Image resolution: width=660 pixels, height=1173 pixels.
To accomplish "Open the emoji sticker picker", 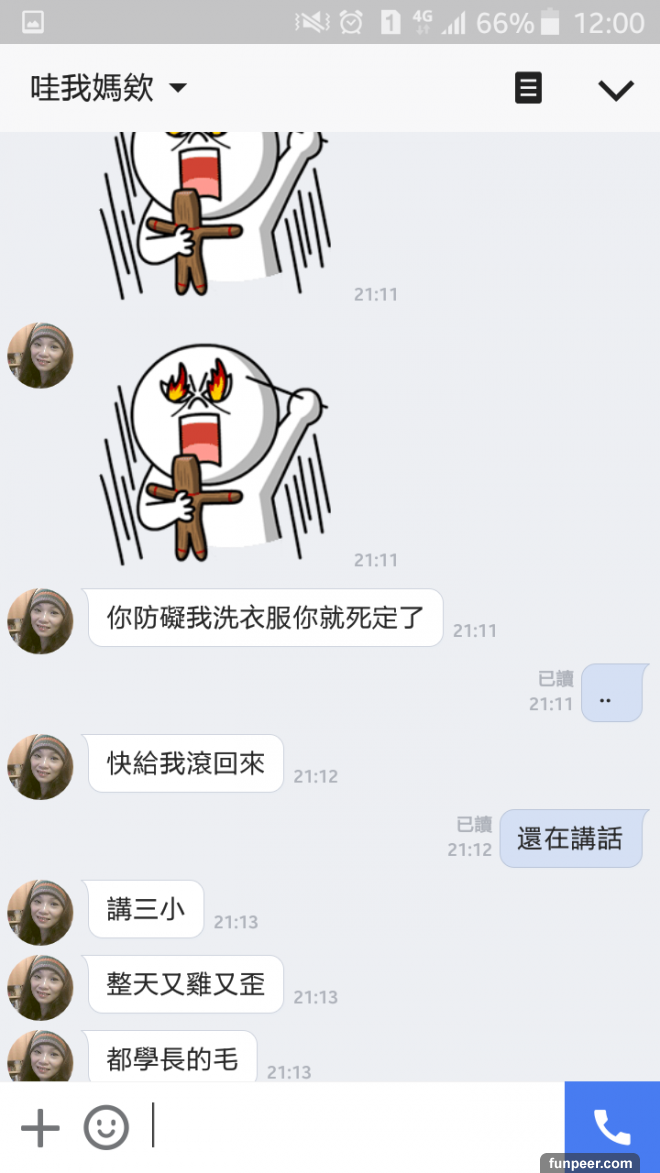I will tap(106, 1128).
